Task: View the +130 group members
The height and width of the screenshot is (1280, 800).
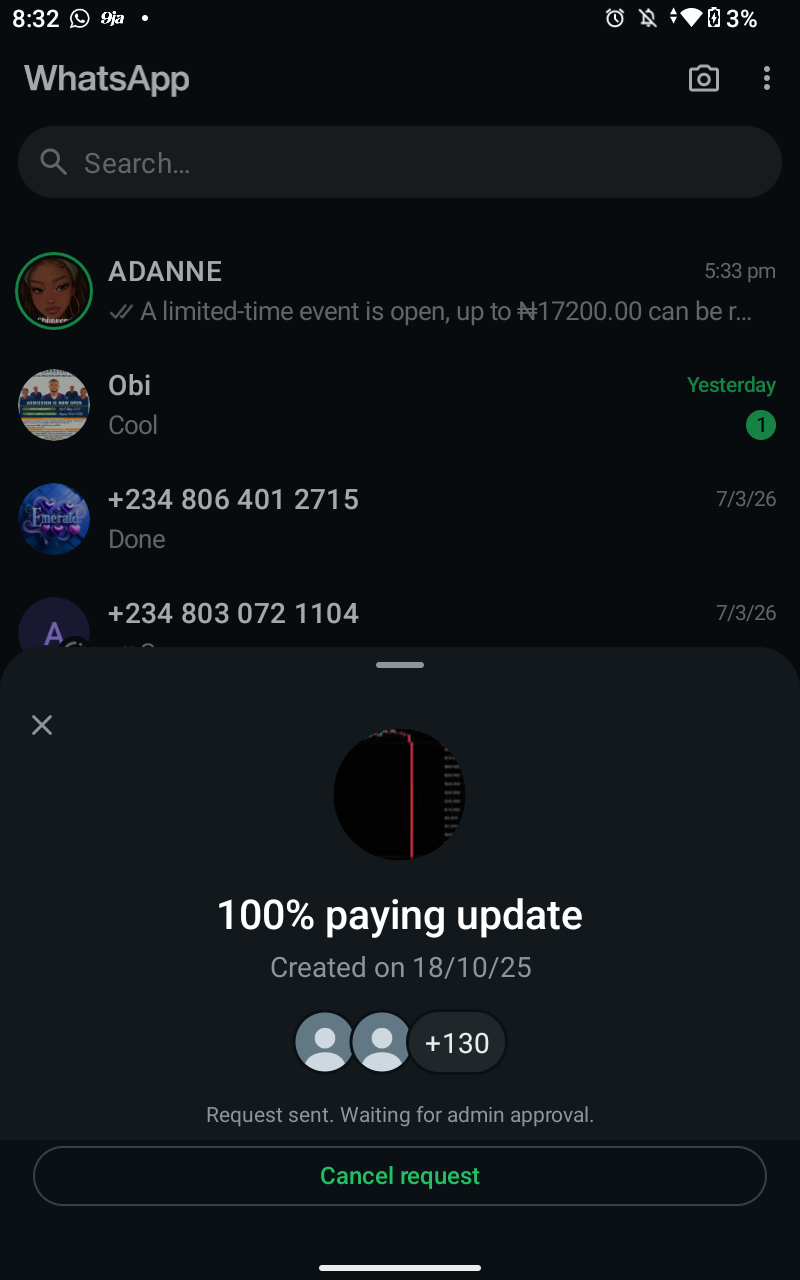Action: tap(457, 1043)
